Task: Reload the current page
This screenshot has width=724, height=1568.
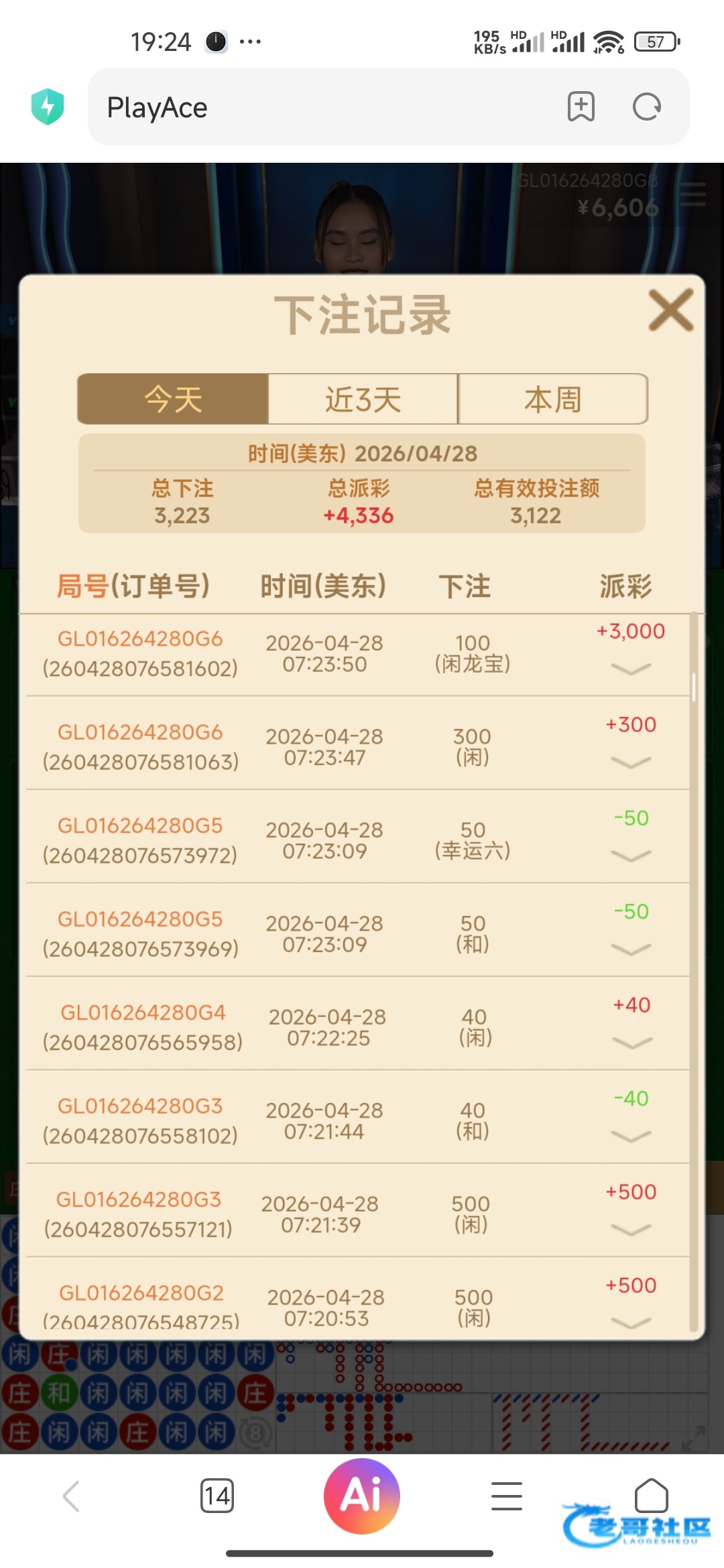Action: 647,107
